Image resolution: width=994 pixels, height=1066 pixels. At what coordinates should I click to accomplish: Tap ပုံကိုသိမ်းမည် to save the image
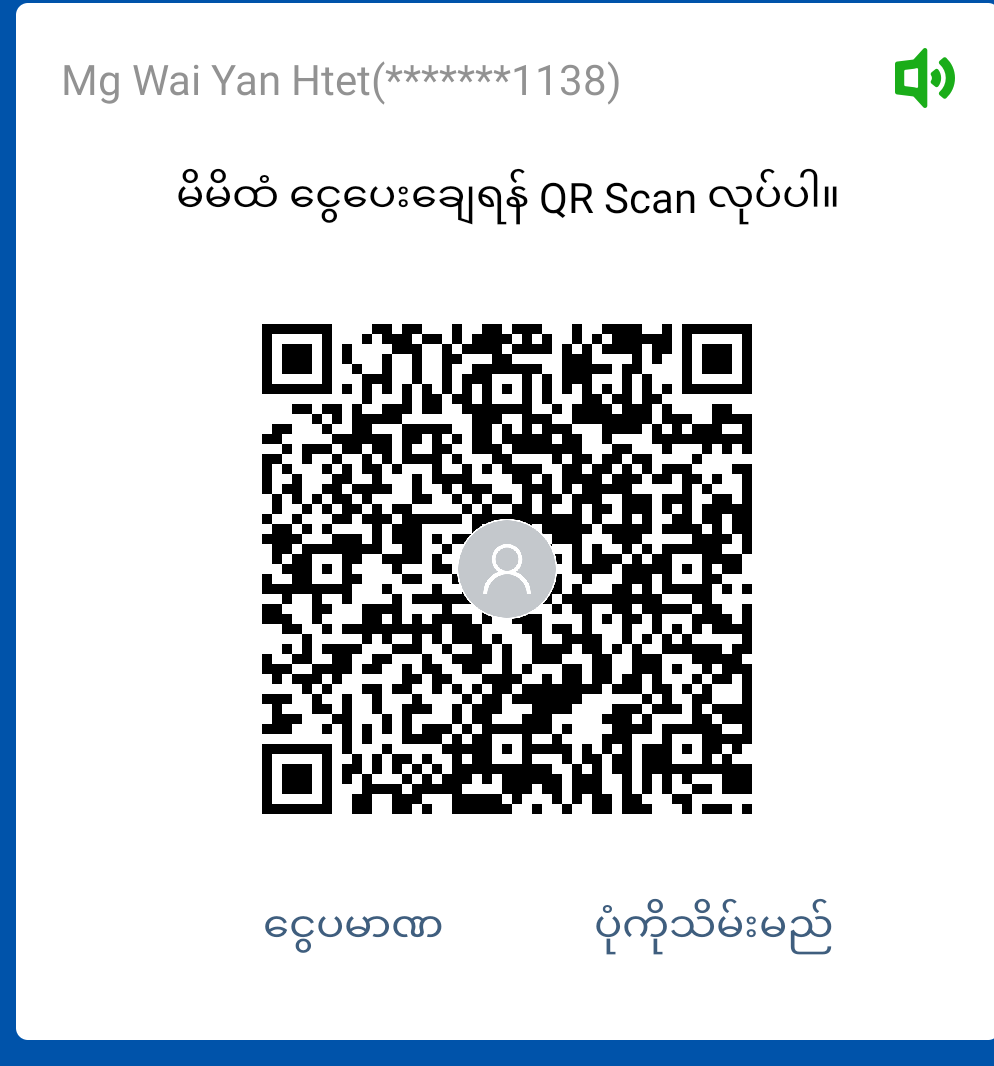(712, 928)
